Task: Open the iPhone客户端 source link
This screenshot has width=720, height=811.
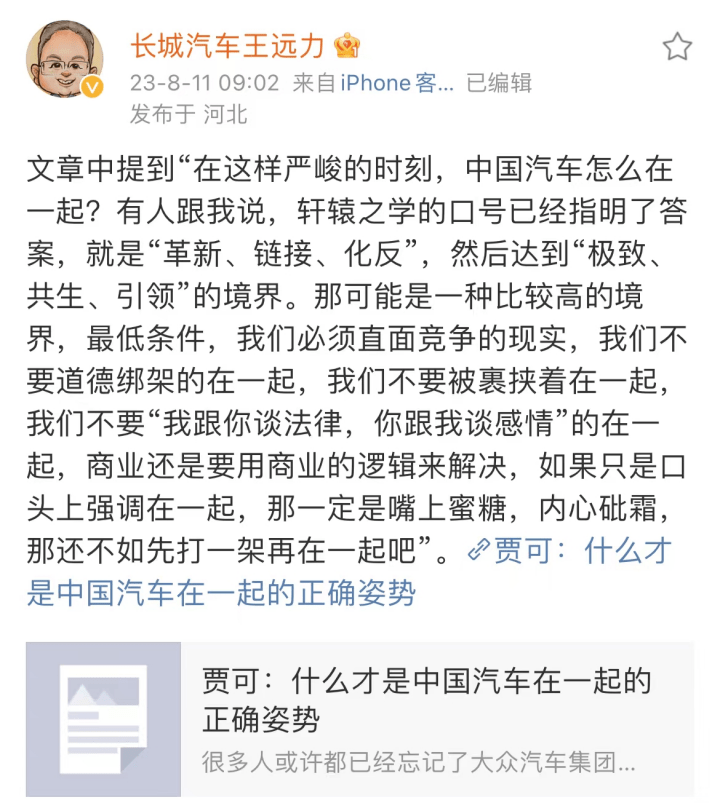Action: (x=396, y=83)
